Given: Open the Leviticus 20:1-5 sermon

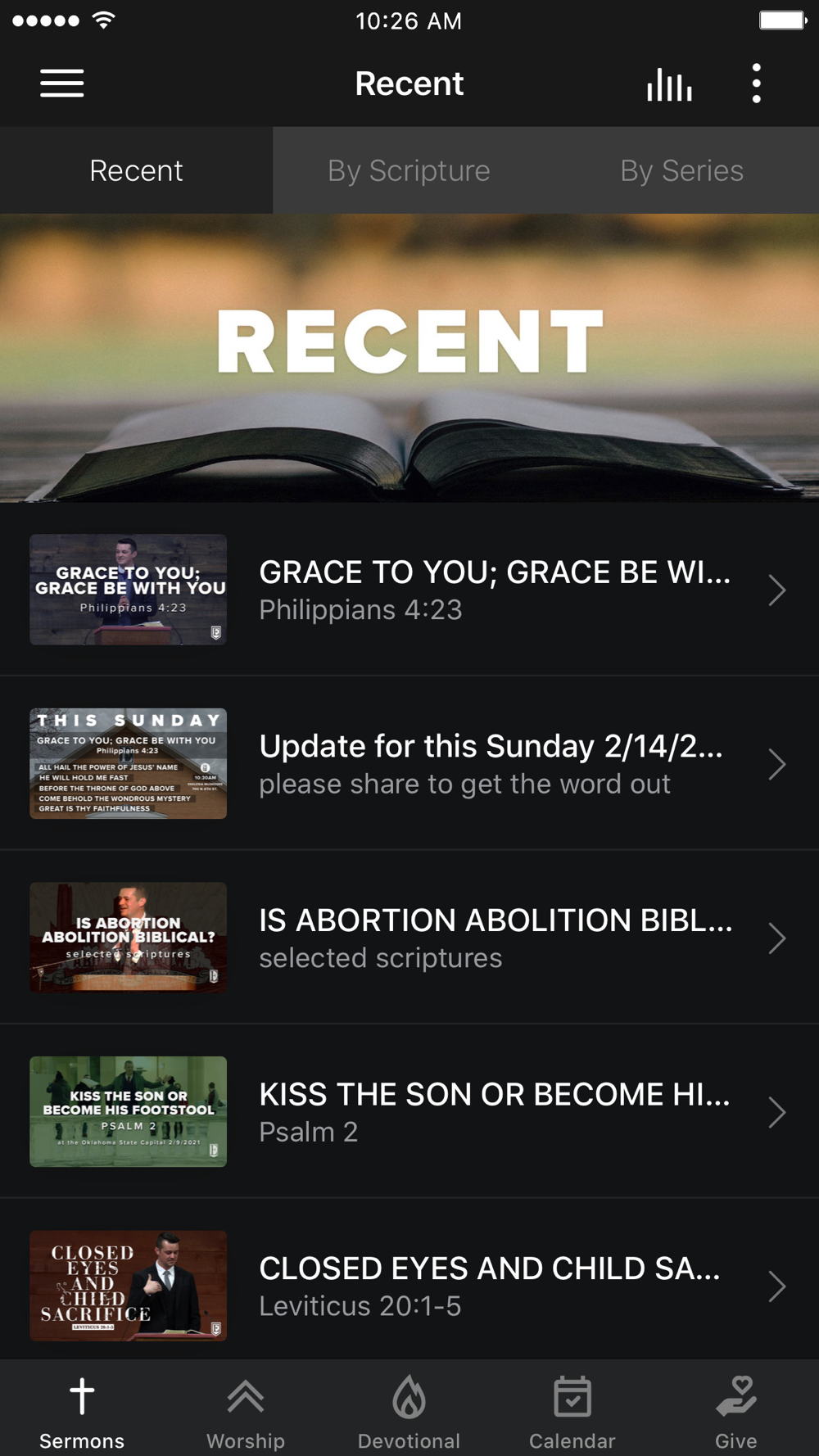Looking at the screenshot, I should pos(409,1286).
